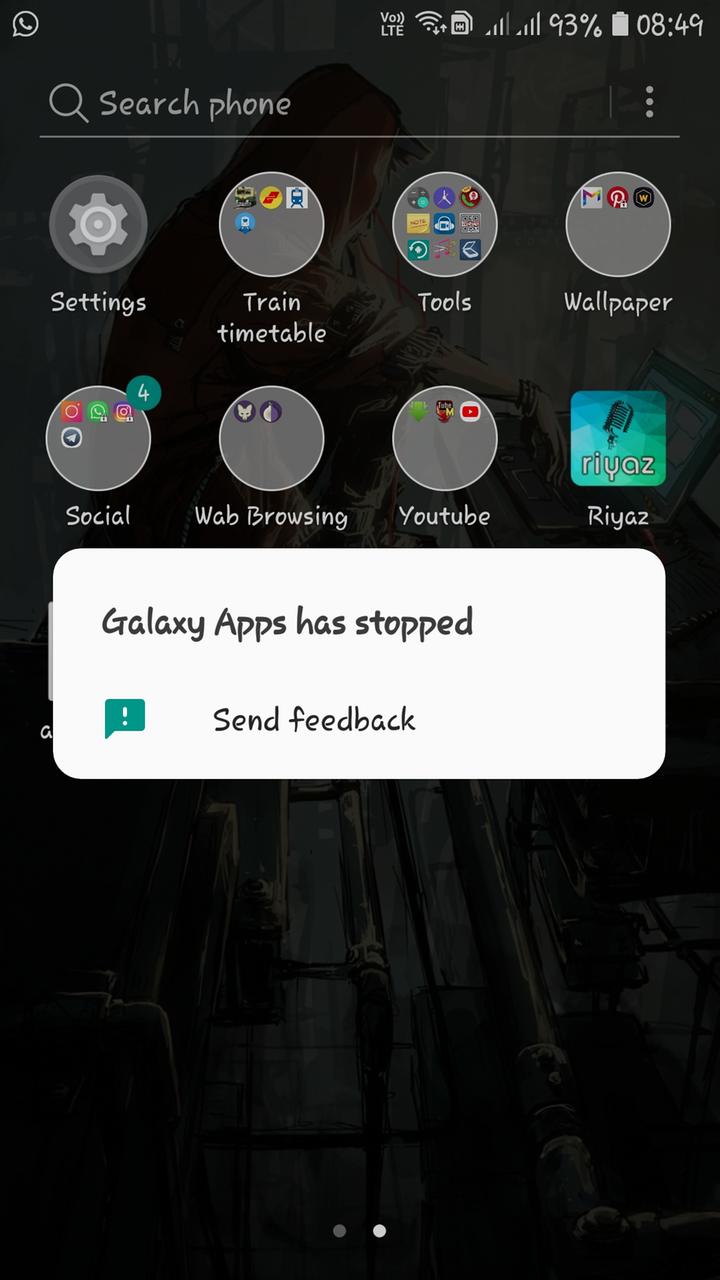Open the three-dot overflow menu
720x1280 pixels.
(x=650, y=102)
